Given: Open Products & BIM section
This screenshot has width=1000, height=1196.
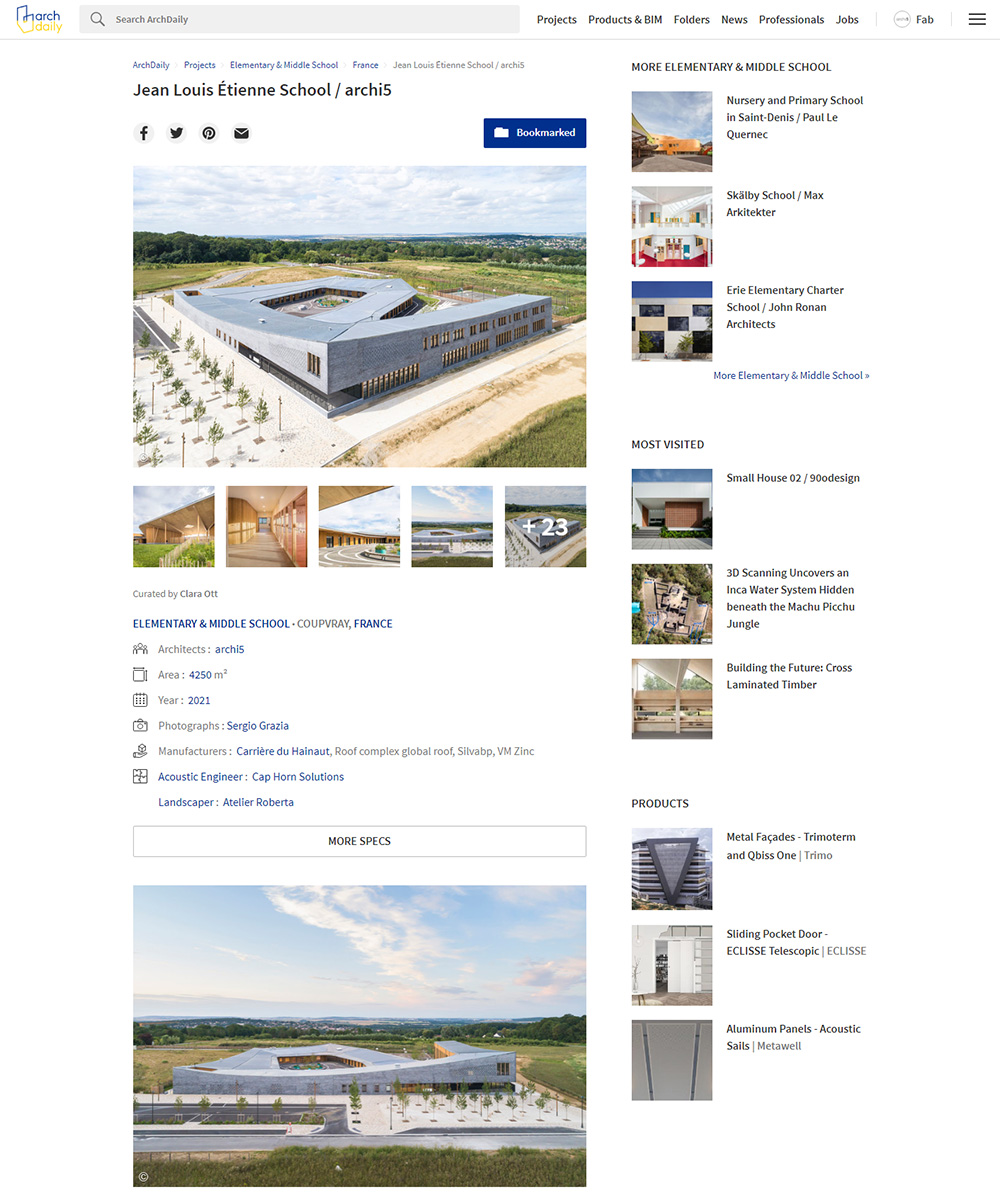Looking at the screenshot, I should 624,19.
